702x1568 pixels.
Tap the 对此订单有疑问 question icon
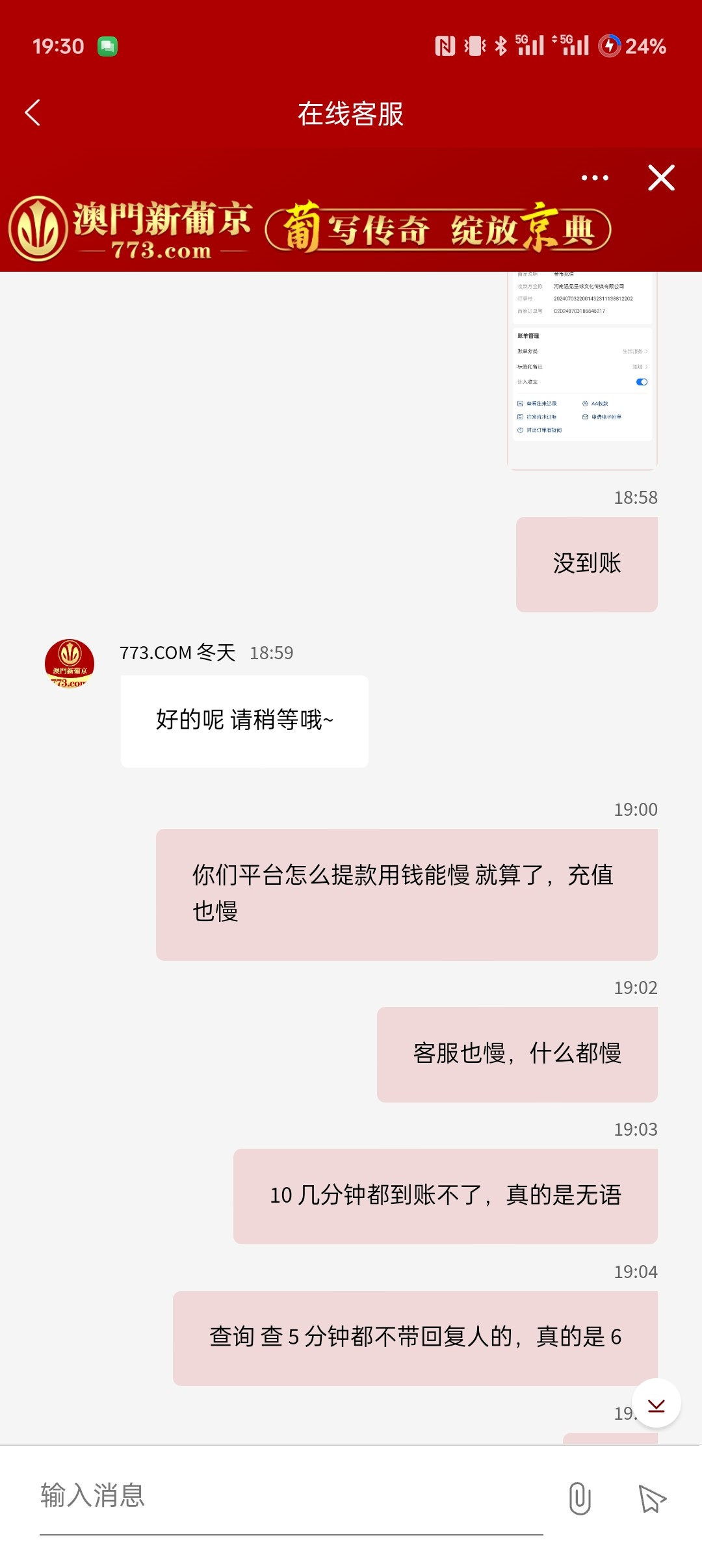click(x=520, y=430)
